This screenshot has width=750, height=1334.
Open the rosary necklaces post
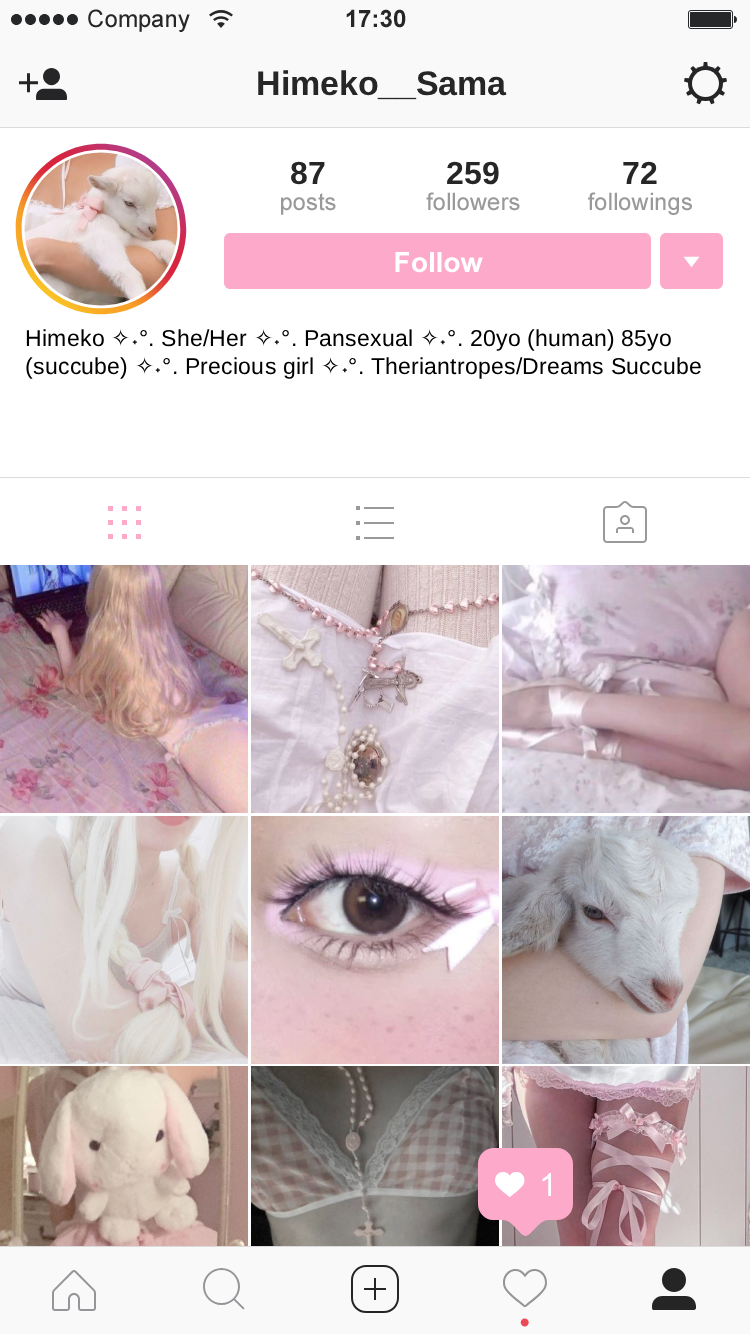[375, 689]
